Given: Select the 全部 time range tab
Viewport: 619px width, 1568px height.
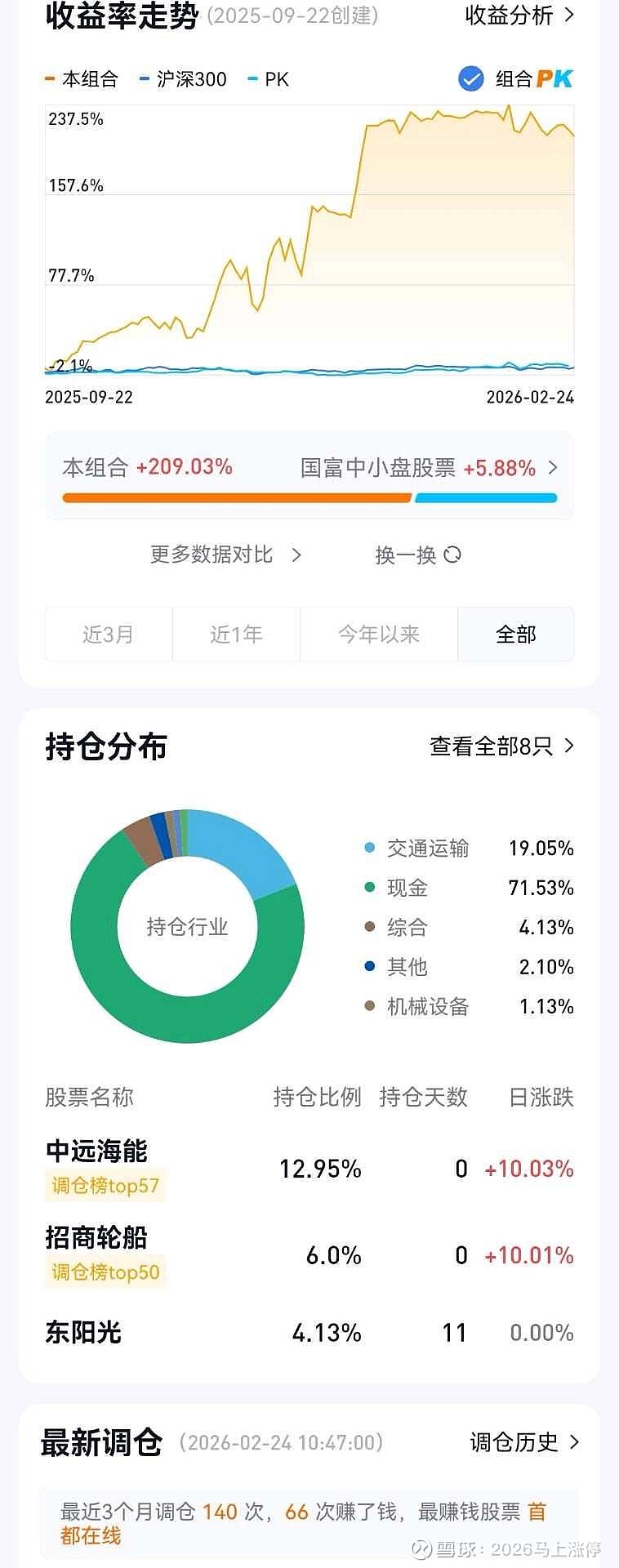Looking at the screenshot, I should pos(515,634).
